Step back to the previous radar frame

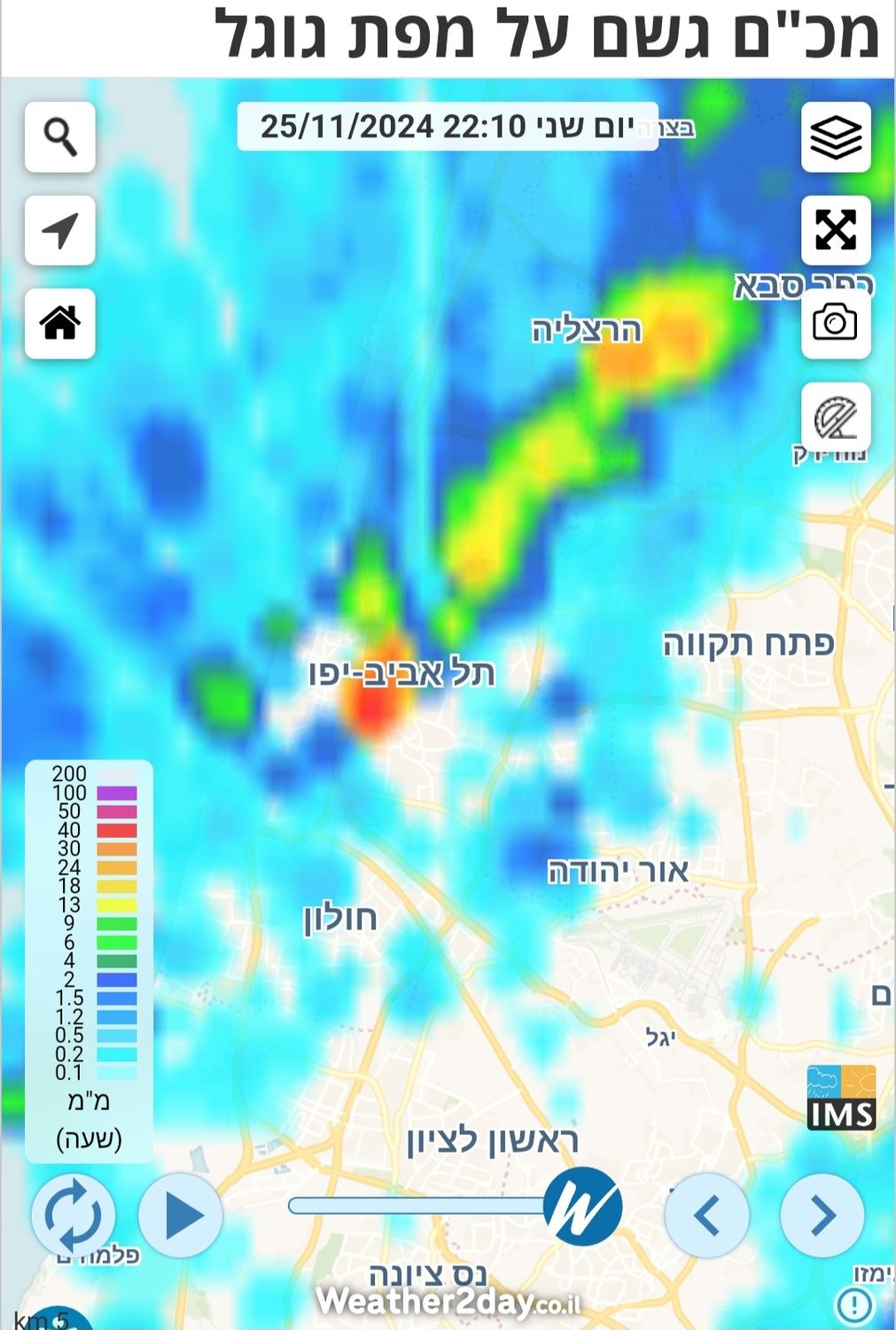coord(707,1215)
